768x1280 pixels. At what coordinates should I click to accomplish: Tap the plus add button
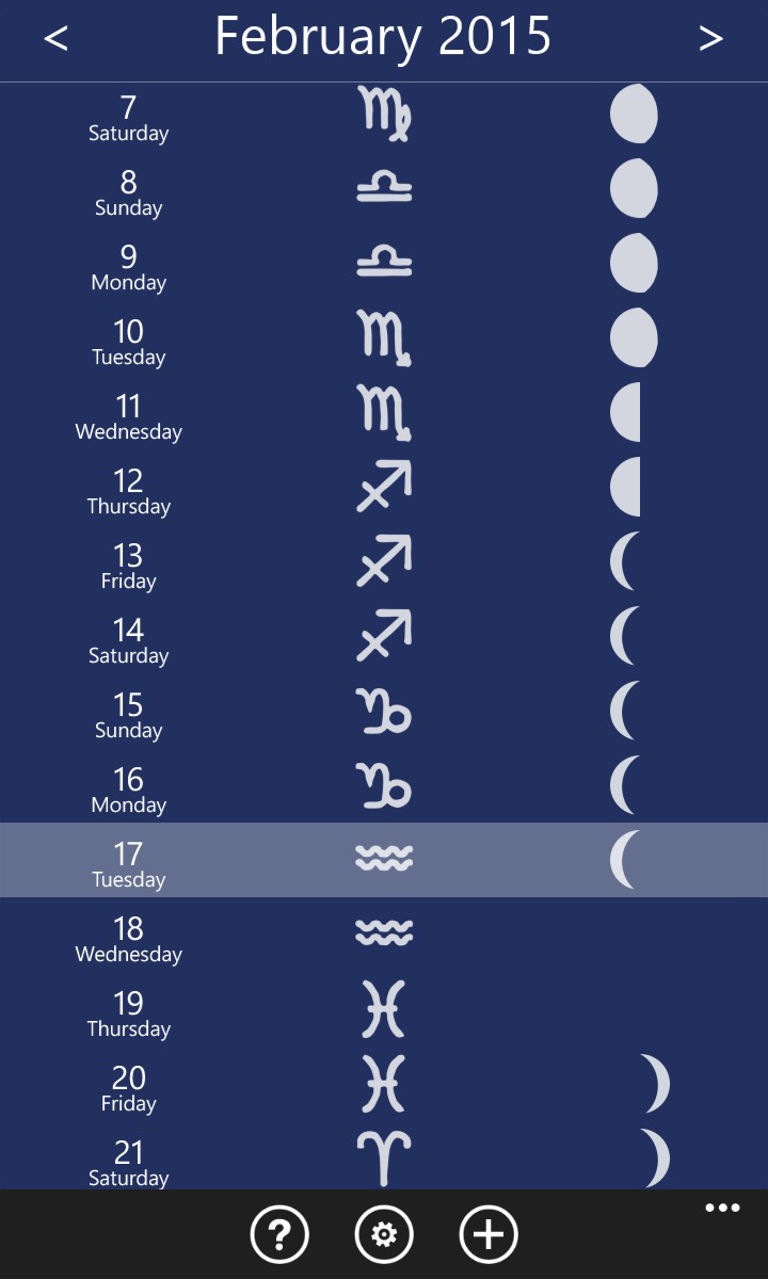pyautogui.click(x=489, y=1234)
